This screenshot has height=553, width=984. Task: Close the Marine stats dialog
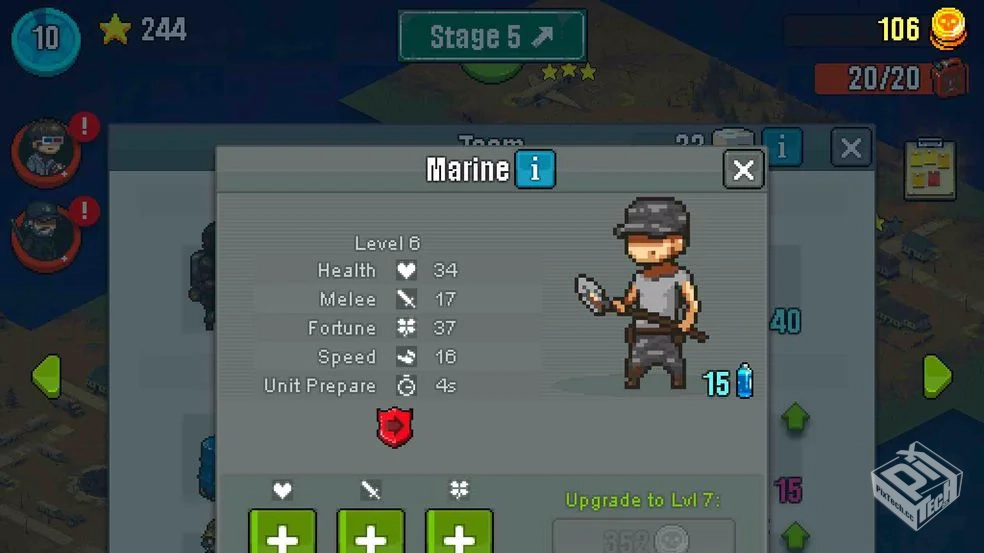click(743, 170)
